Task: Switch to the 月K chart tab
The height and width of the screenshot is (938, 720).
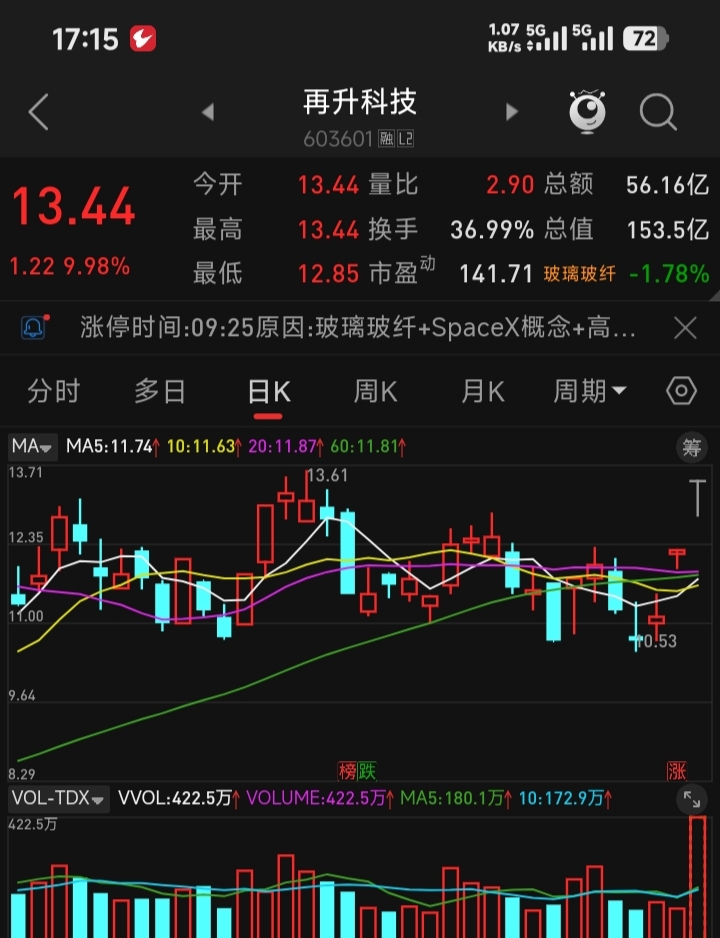Action: coord(482,391)
